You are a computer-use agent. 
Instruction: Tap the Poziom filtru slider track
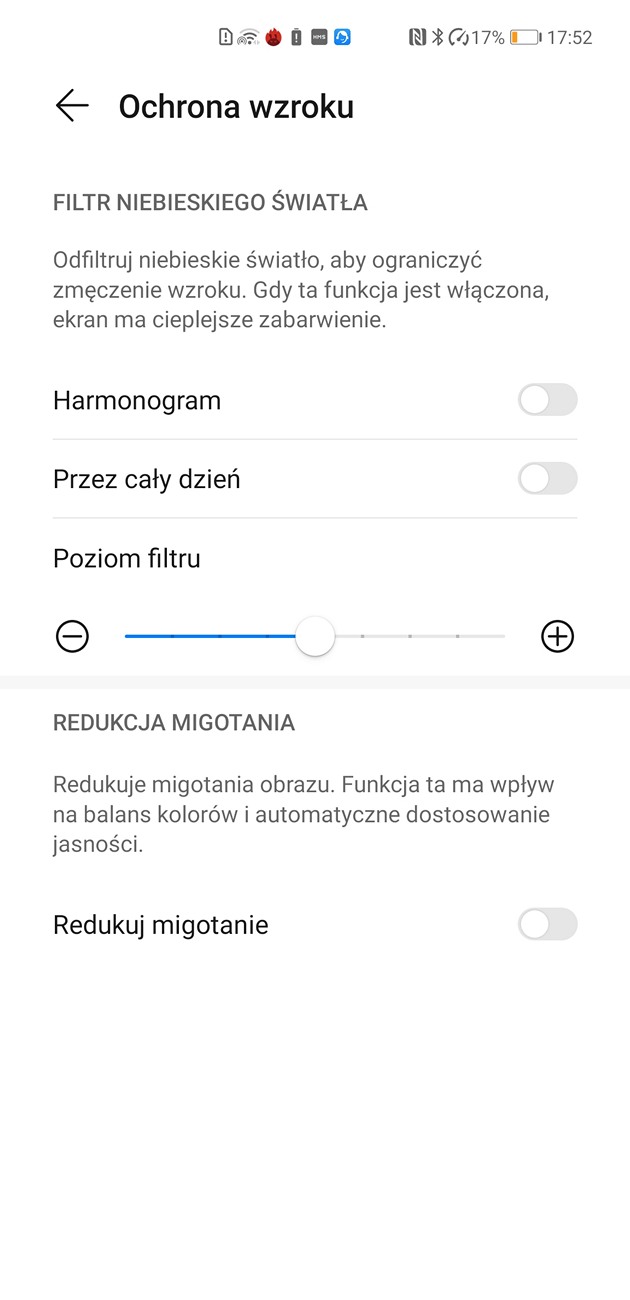tap(410, 637)
